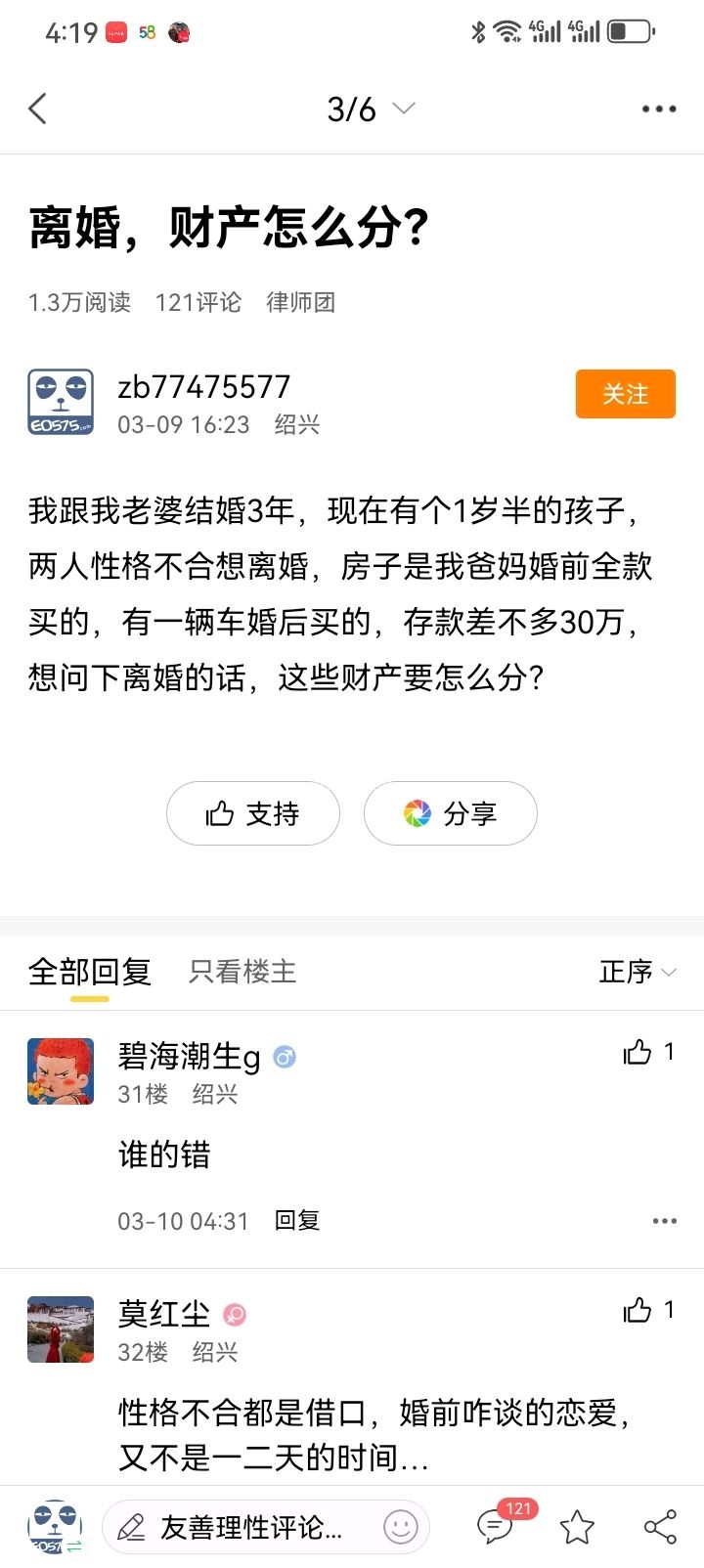This screenshot has width=704, height=1568.
Task: Open the emoji picker in comment bar
Action: point(400,1527)
